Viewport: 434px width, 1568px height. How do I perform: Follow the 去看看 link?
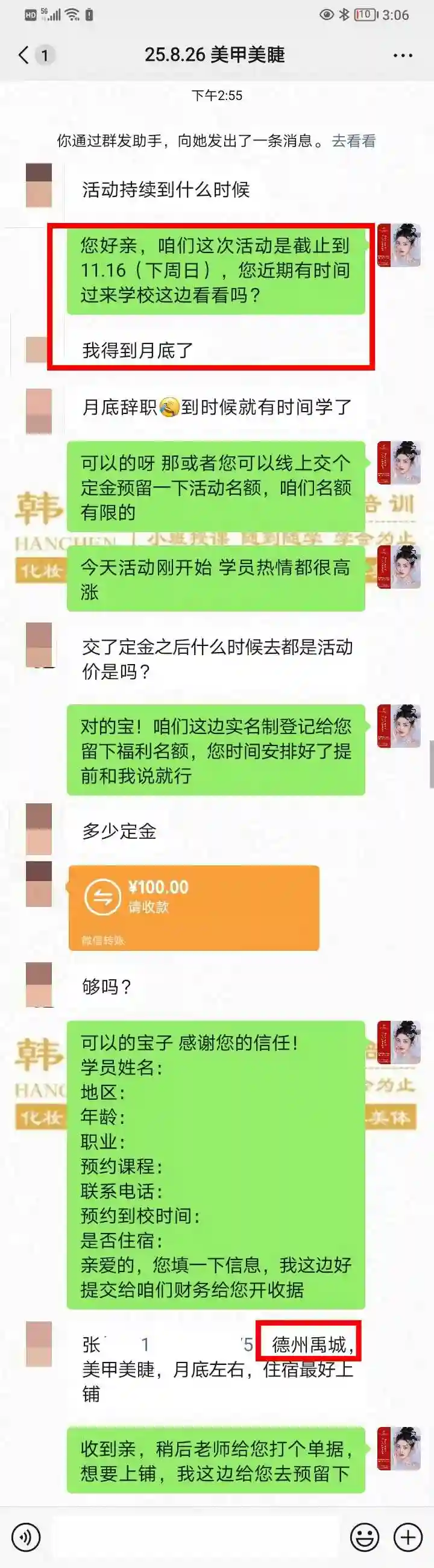point(353,141)
